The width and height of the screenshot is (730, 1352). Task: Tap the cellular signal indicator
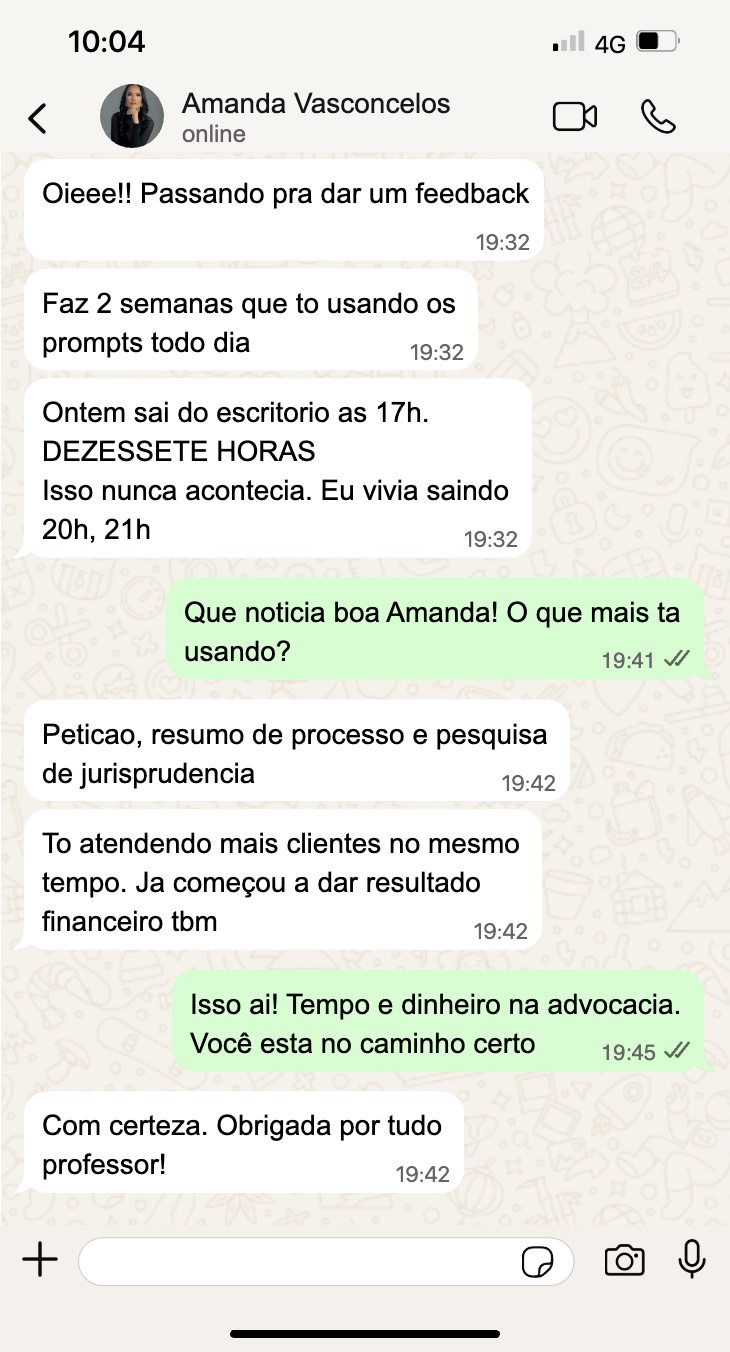(566, 42)
